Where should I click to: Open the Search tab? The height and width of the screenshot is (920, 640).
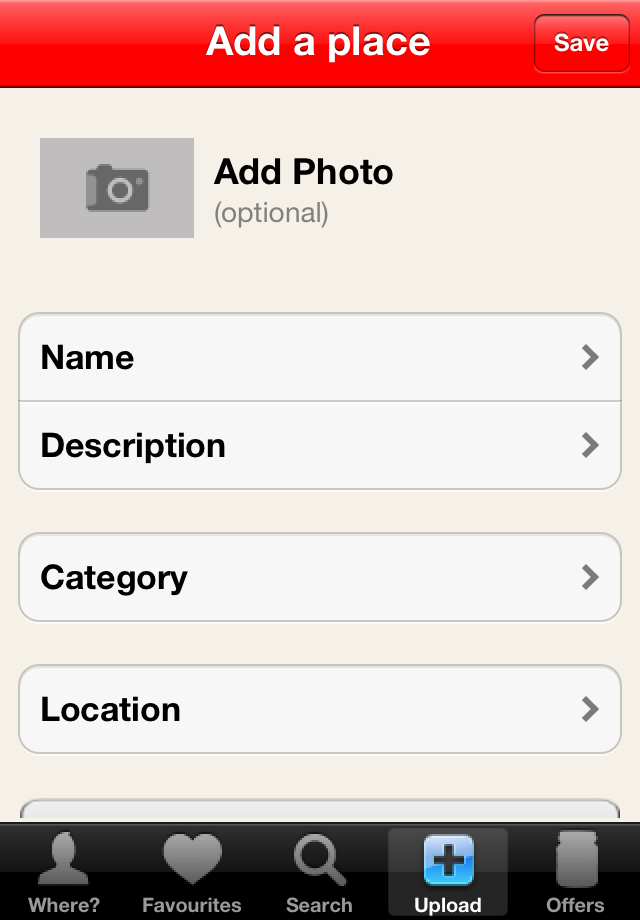[x=319, y=873]
